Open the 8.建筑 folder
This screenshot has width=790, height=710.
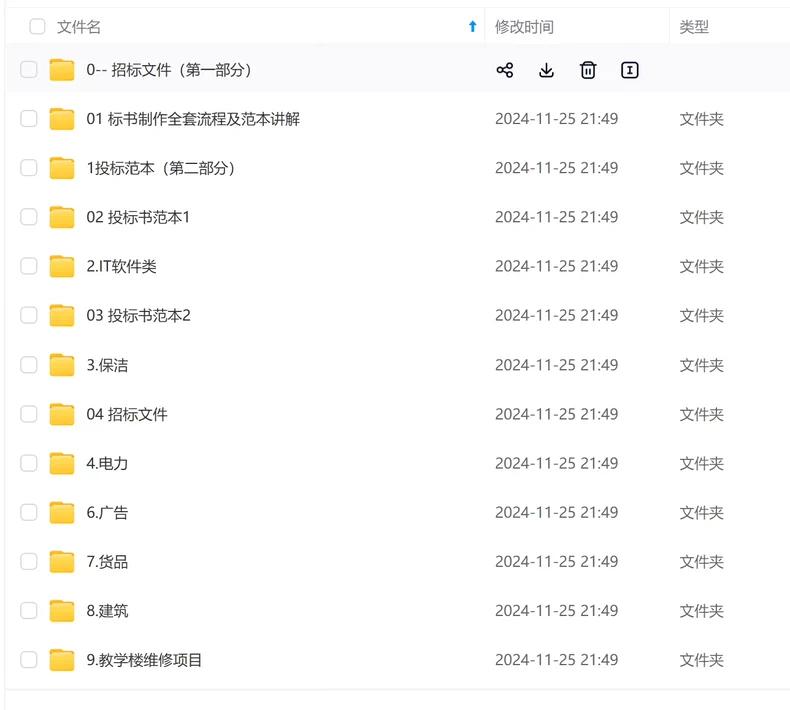pos(107,610)
